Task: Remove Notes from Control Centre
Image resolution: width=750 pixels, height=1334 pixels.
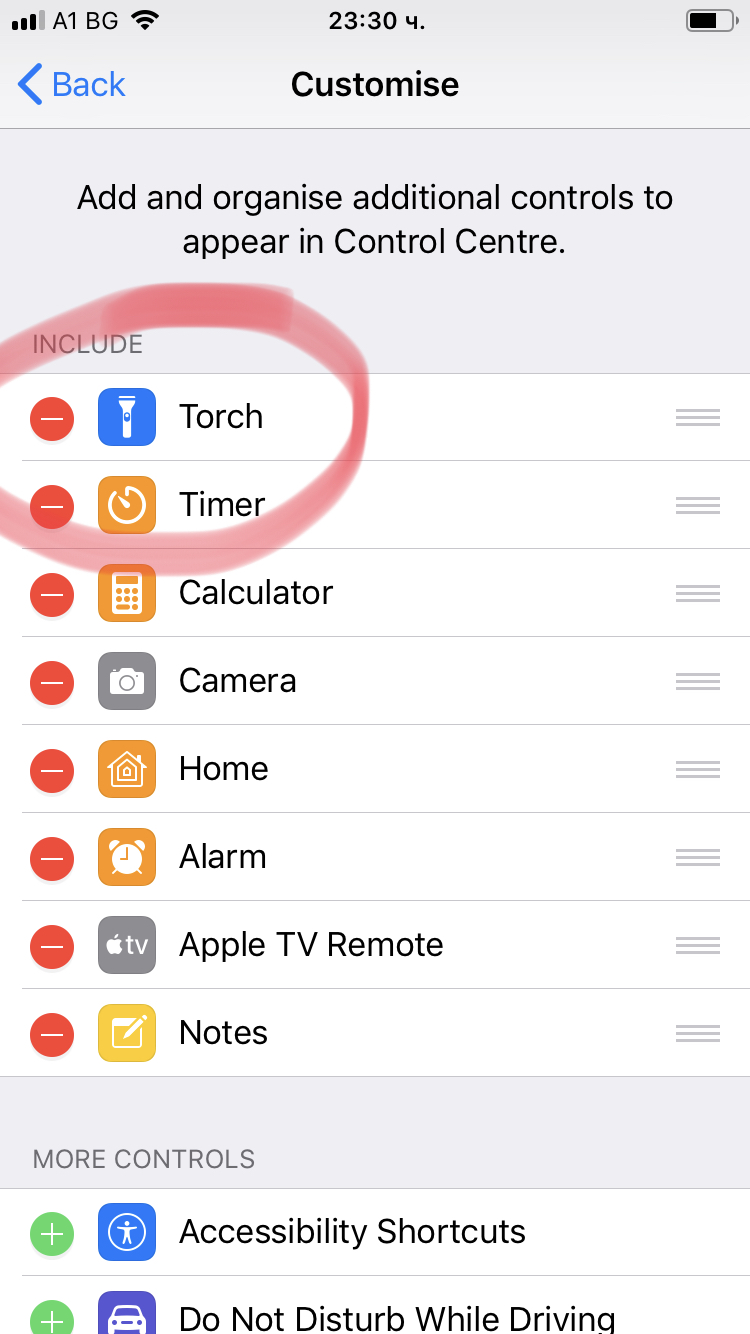Action: [x=52, y=1034]
